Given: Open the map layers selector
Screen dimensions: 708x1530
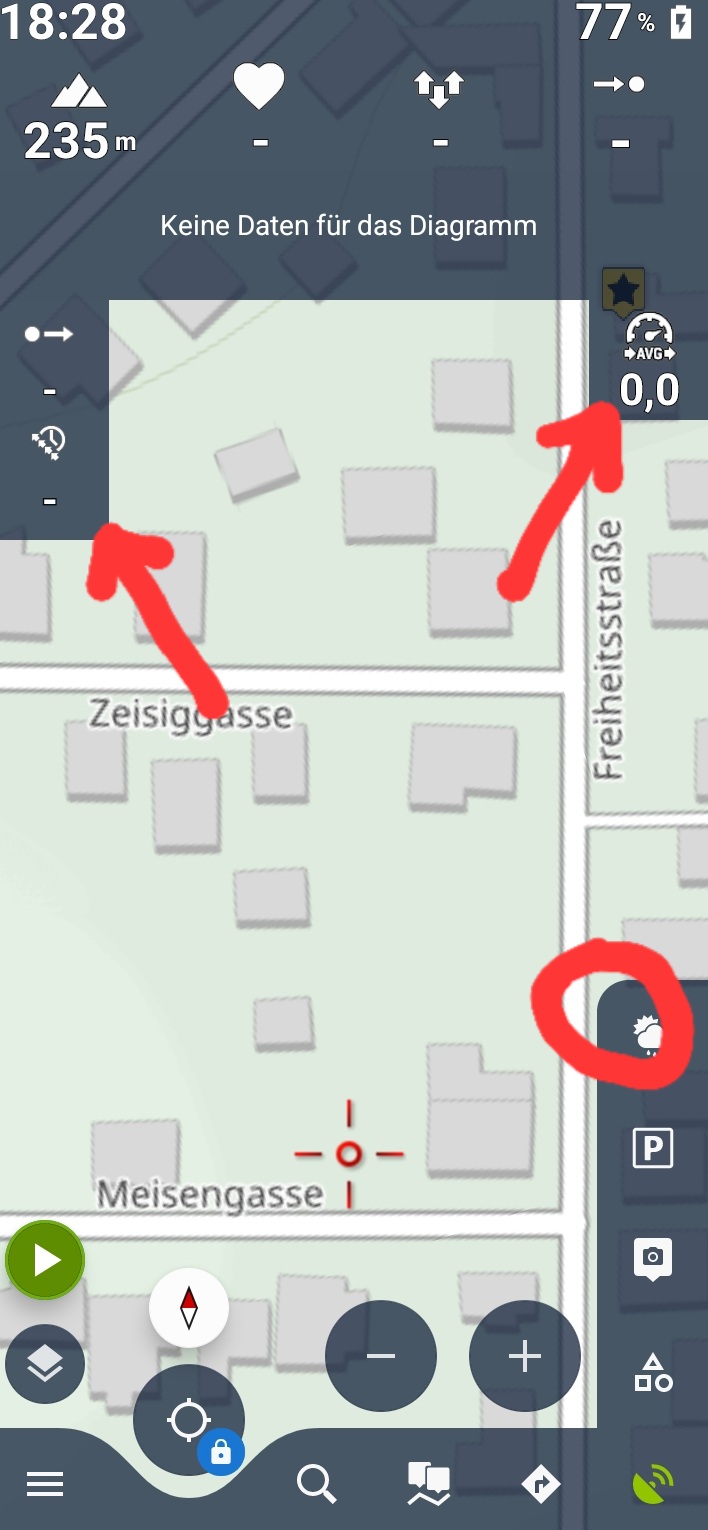Looking at the screenshot, I should (x=45, y=1365).
